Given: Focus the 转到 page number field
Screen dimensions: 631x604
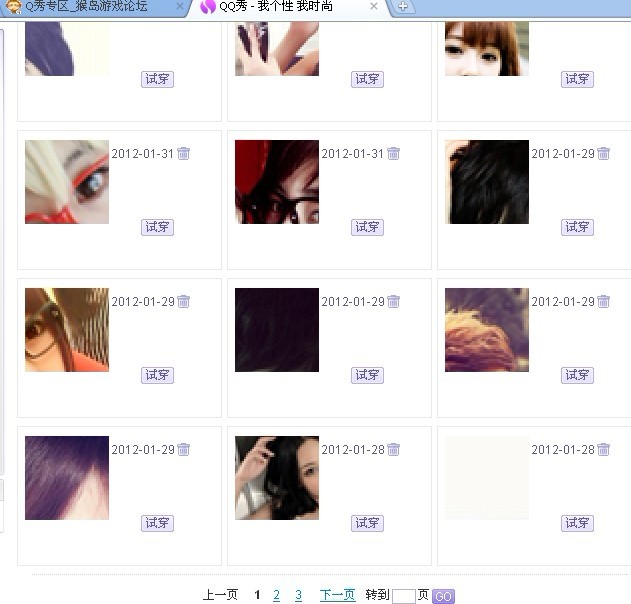Looking at the screenshot, I should coord(403,596).
